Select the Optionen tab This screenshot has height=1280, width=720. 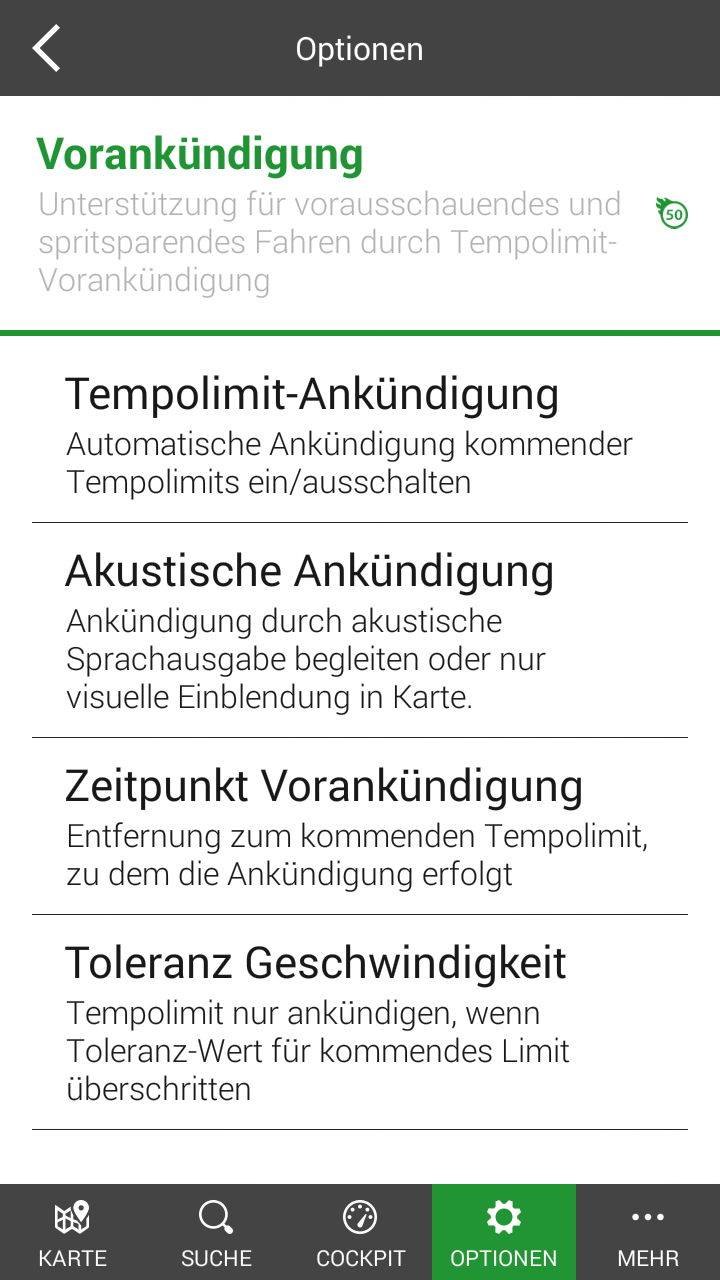504,1233
